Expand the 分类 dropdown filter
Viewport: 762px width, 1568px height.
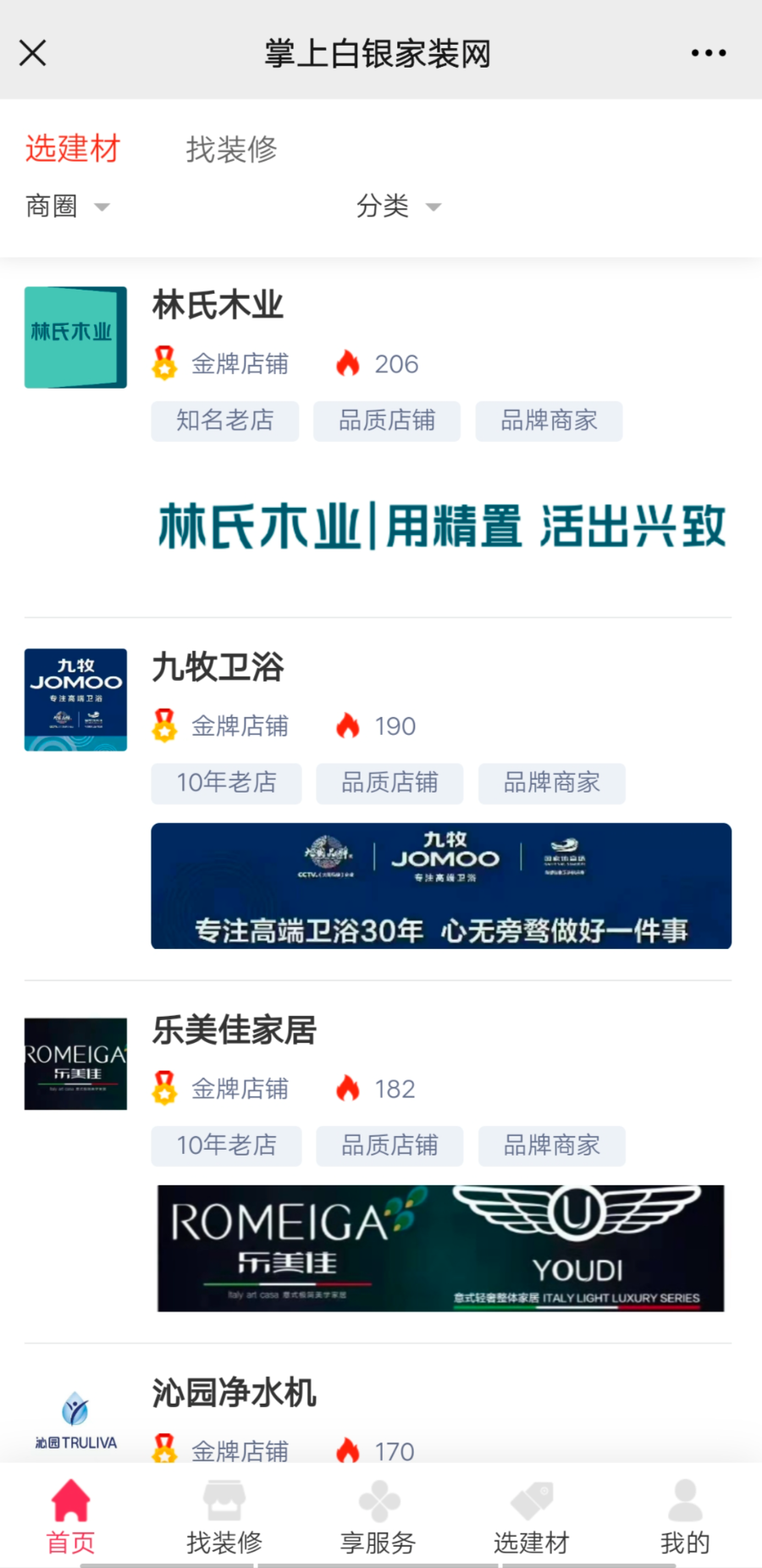click(398, 206)
